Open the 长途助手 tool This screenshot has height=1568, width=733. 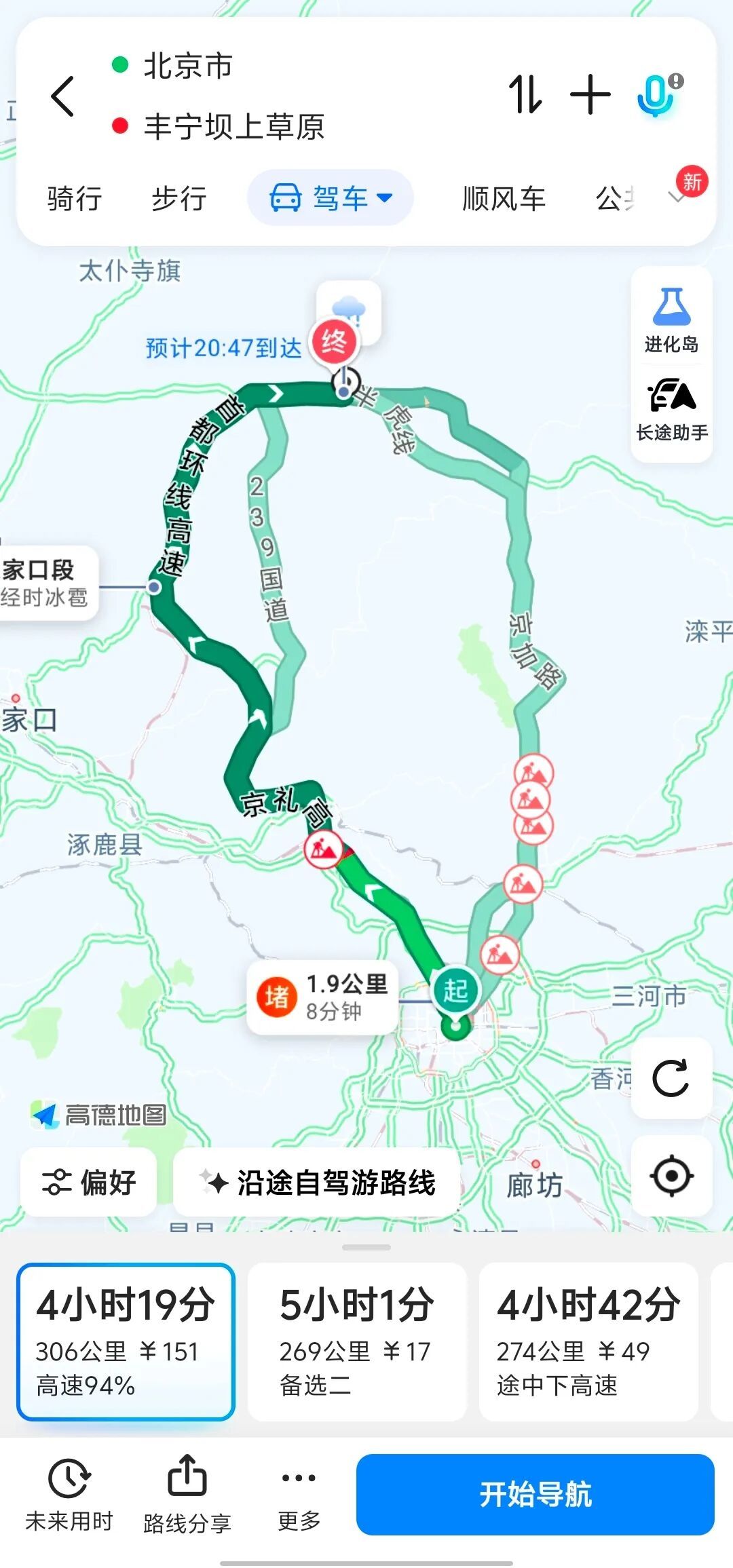coord(671,408)
